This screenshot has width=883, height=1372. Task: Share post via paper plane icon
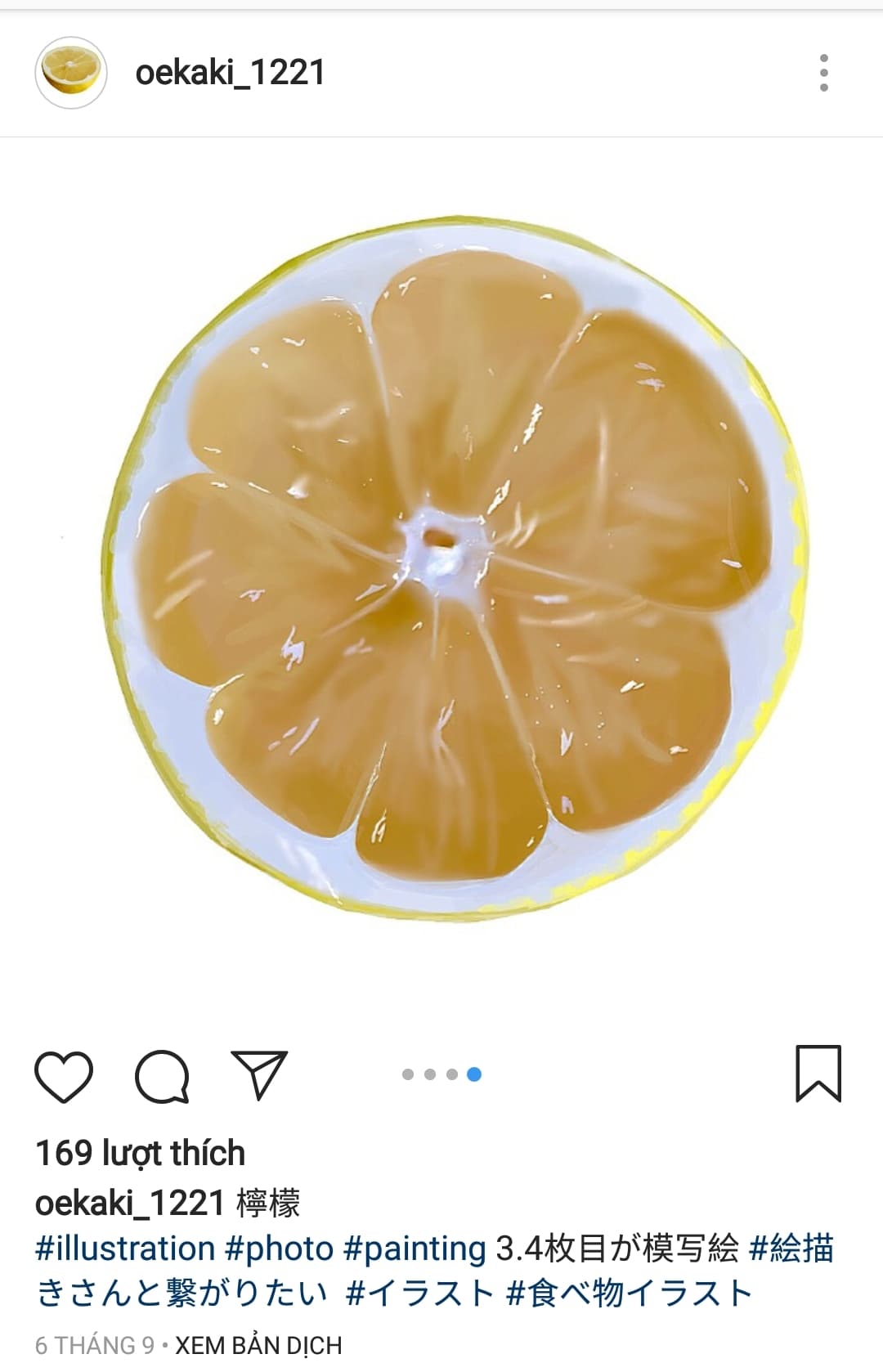tap(259, 1074)
